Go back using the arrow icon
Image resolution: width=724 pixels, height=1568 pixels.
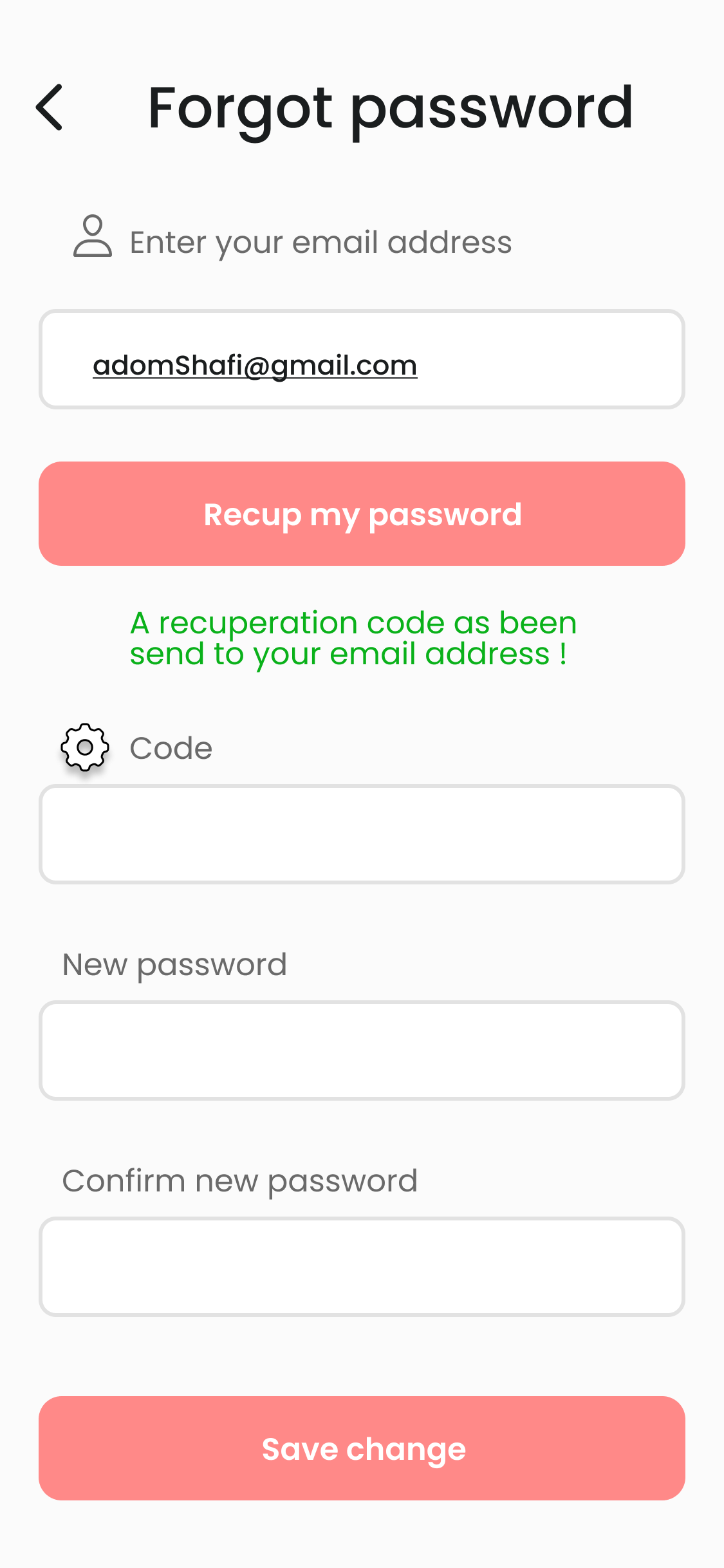[50, 107]
